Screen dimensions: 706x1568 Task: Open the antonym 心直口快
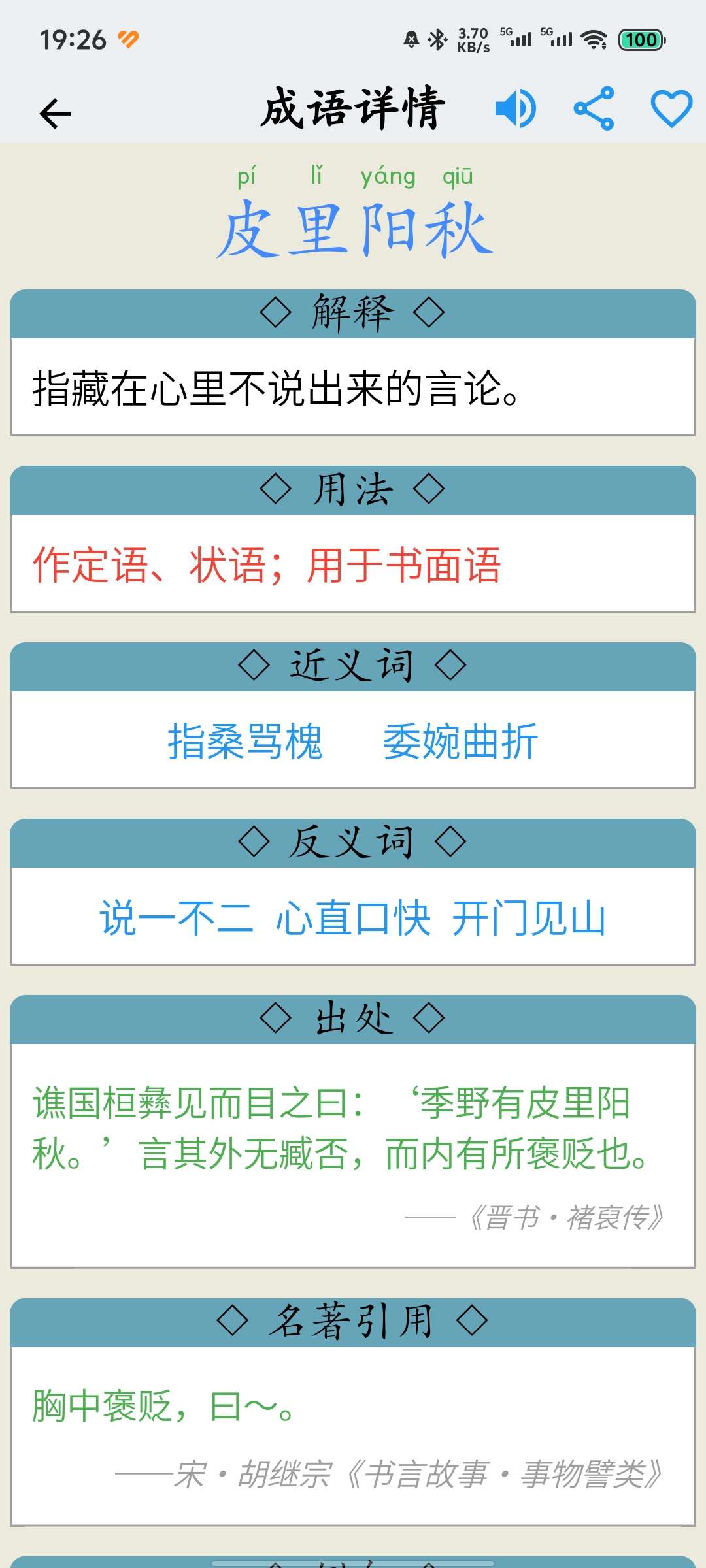pyautogui.click(x=353, y=918)
